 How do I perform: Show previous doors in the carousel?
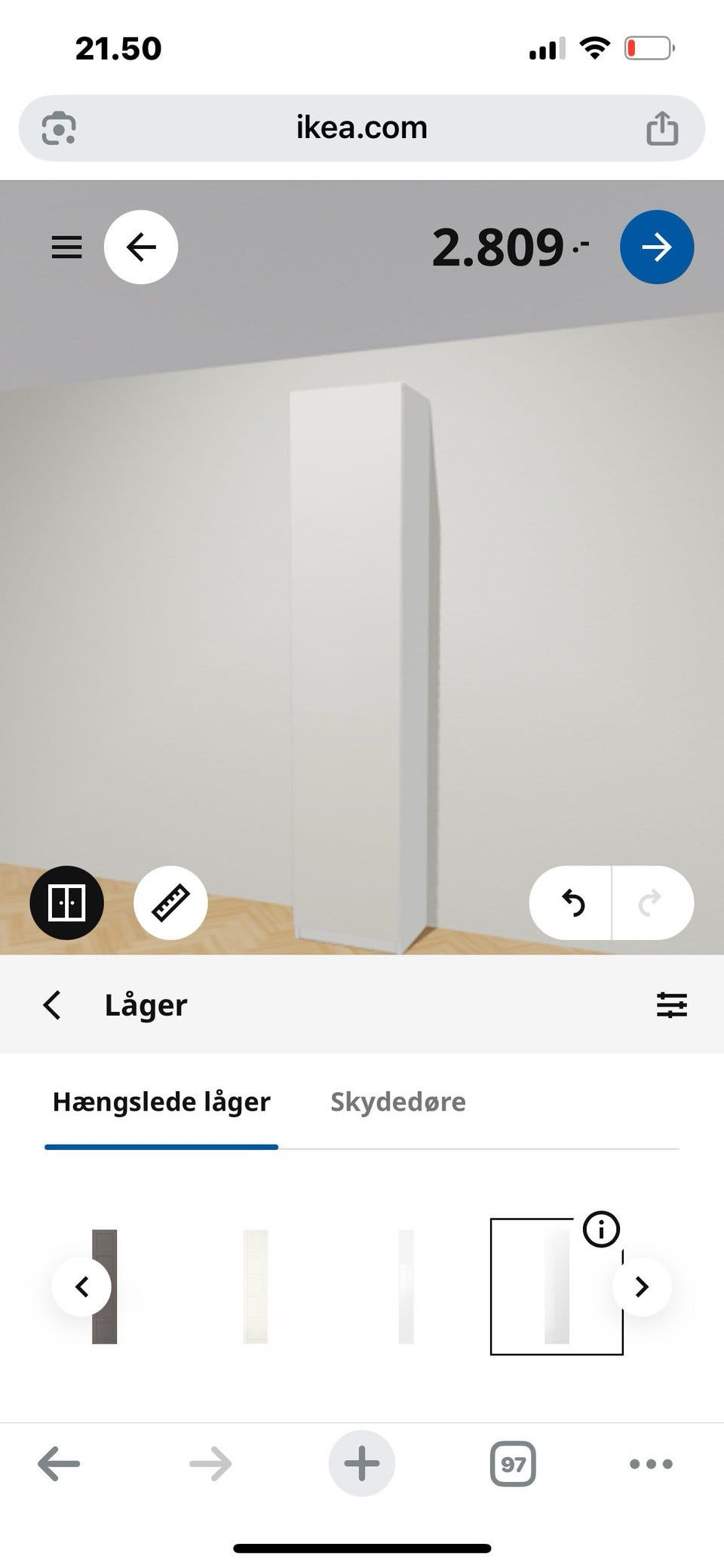pos(83,1287)
